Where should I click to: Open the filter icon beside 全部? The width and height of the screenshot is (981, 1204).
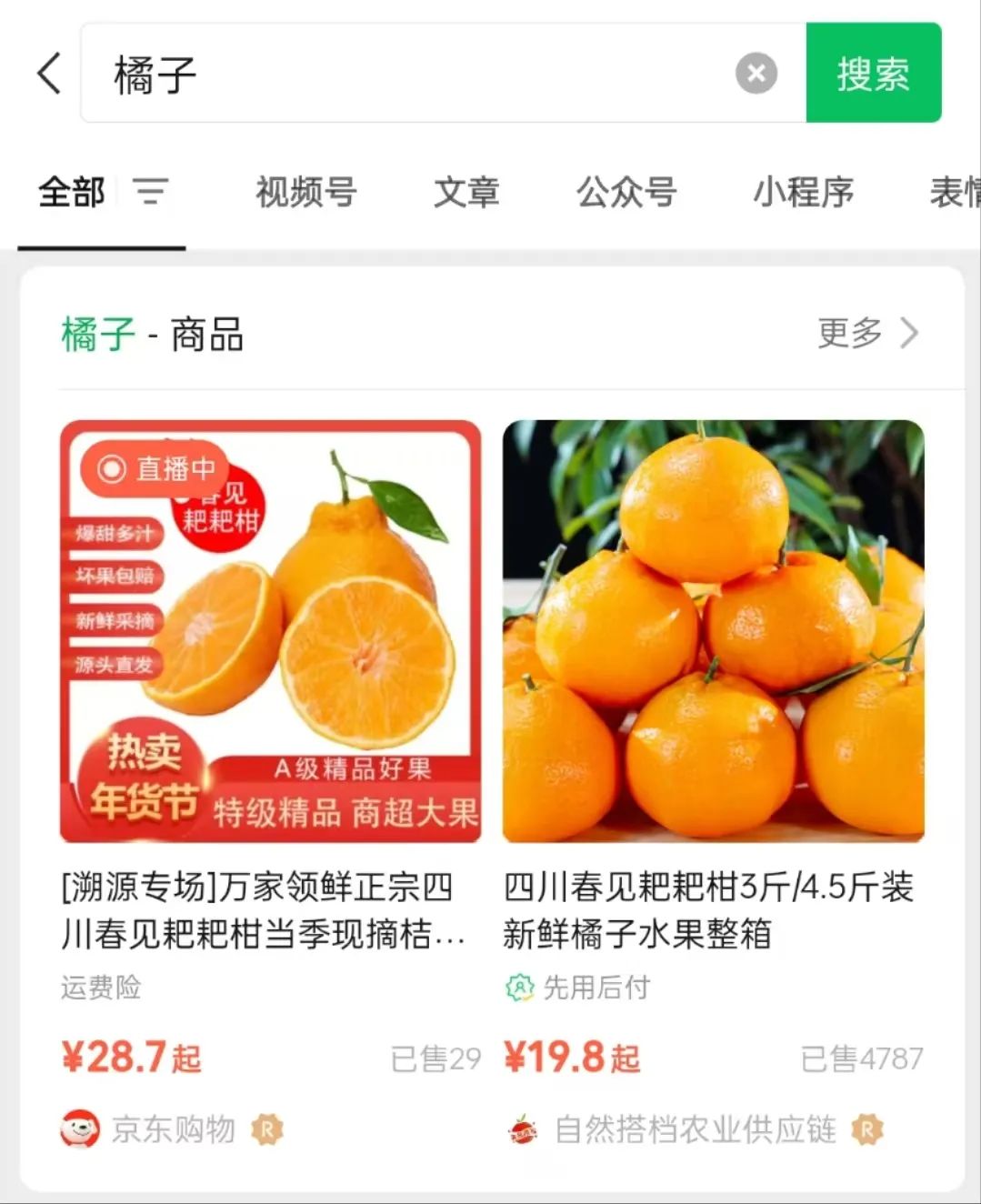151,192
